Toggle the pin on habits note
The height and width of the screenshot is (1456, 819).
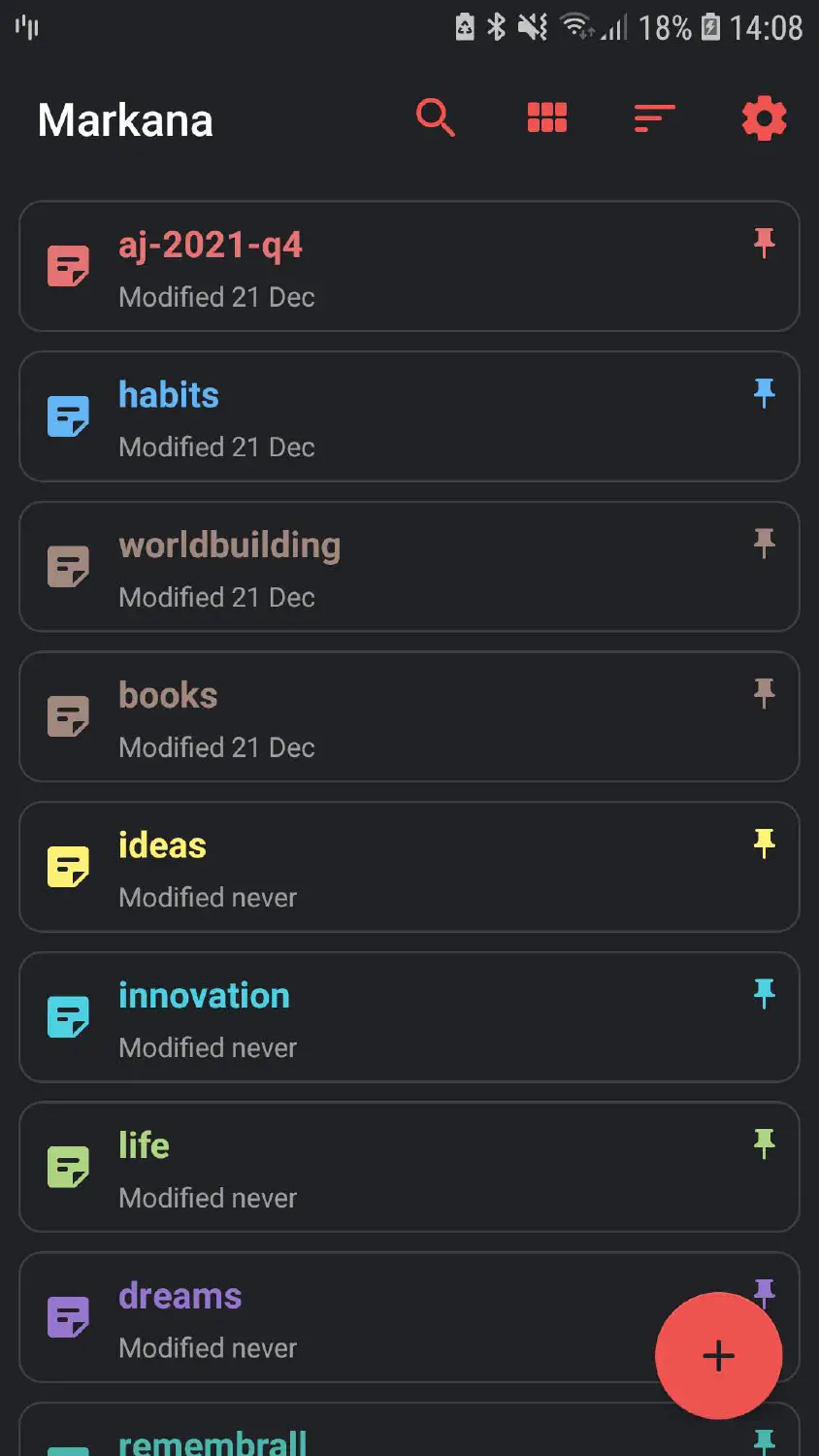coord(765,393)
